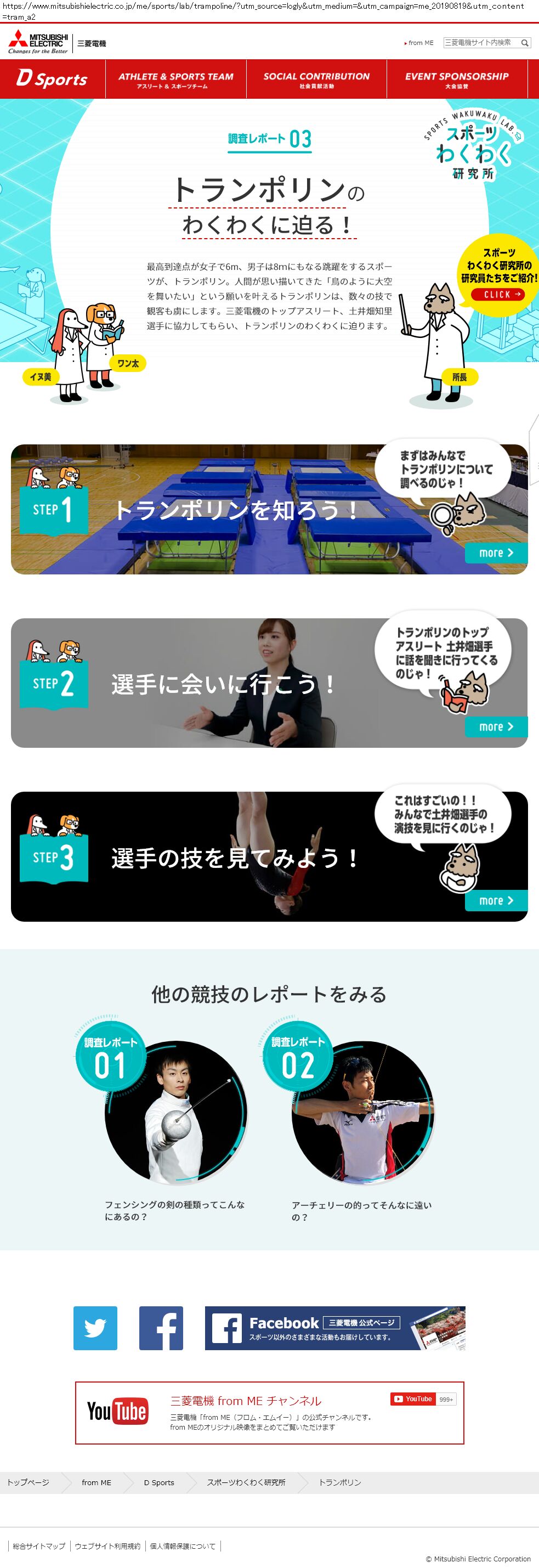Switch to Social Contribution tab
The image size is (539, 1568).
tap(316, 79)
